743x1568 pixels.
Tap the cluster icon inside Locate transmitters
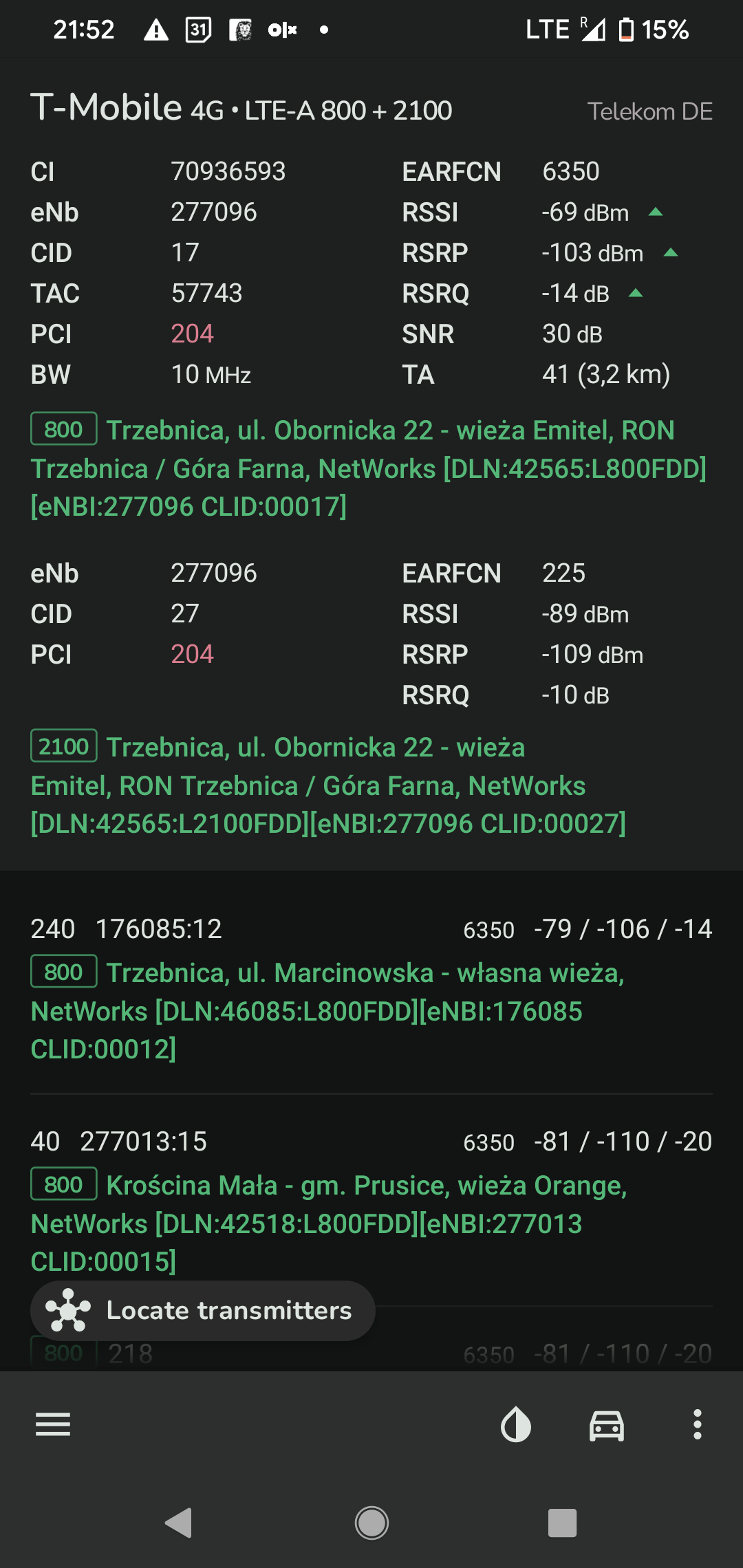(67, 1310)
